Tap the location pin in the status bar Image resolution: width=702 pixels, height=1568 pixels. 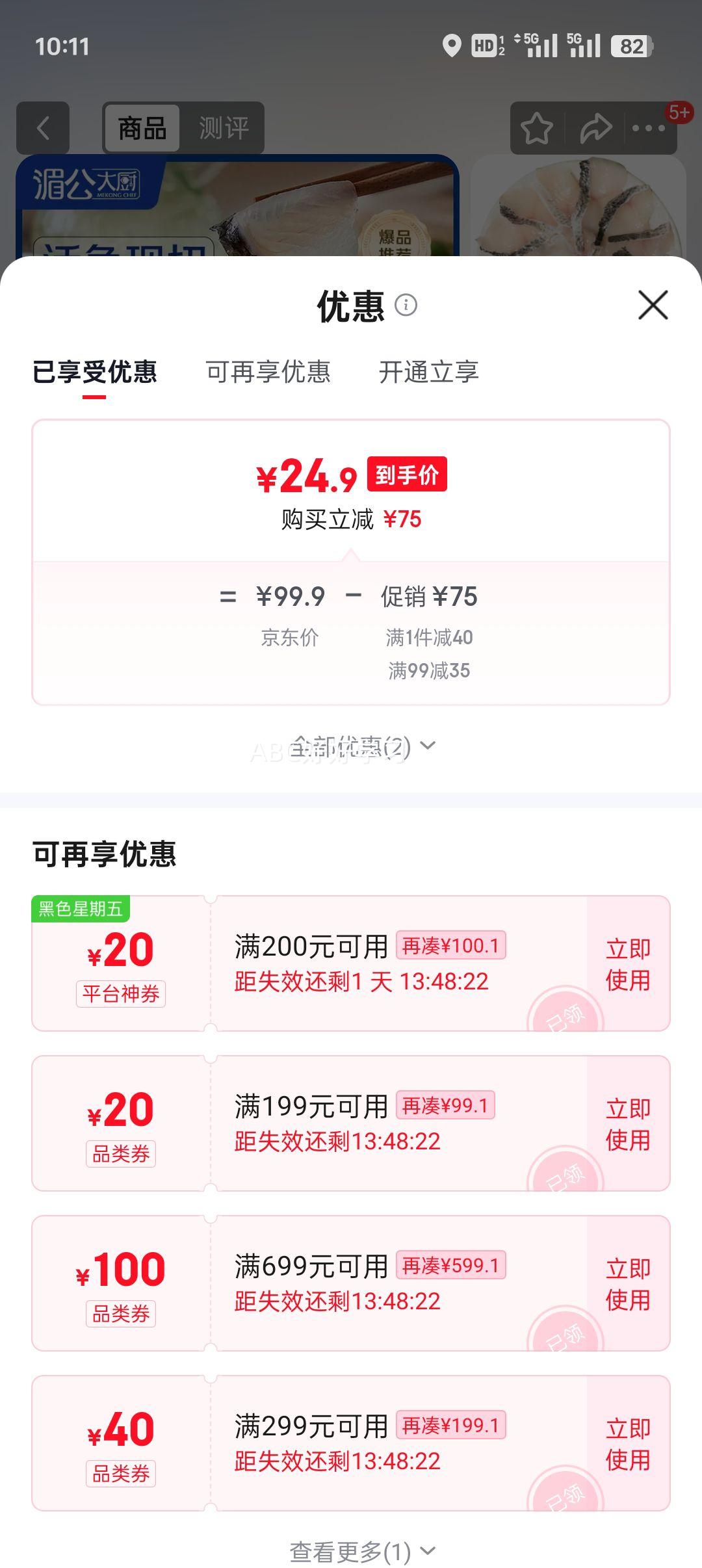coord(449,44)
